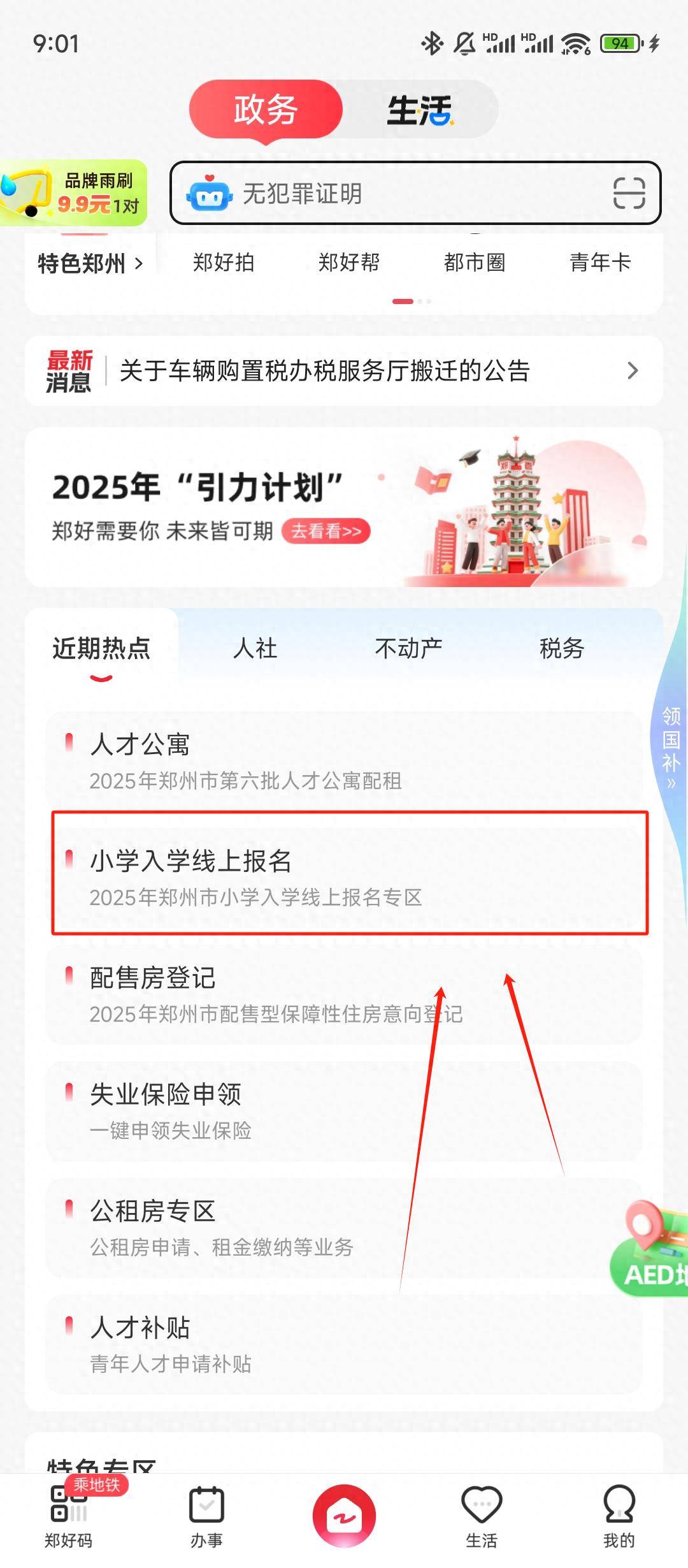Open the 领国补 side tab
688x1568 pixels.
point(671,747)
